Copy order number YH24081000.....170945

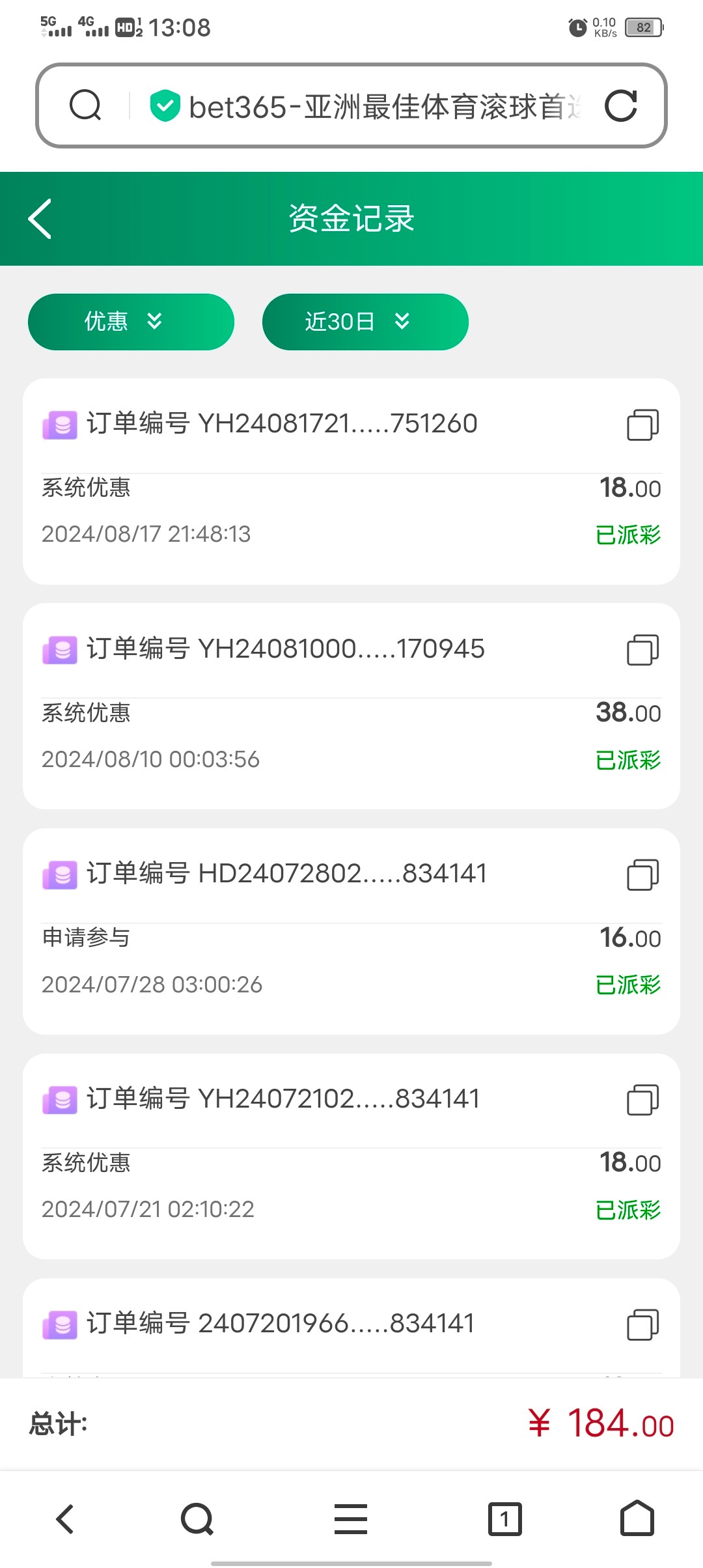tap(642, 650)
